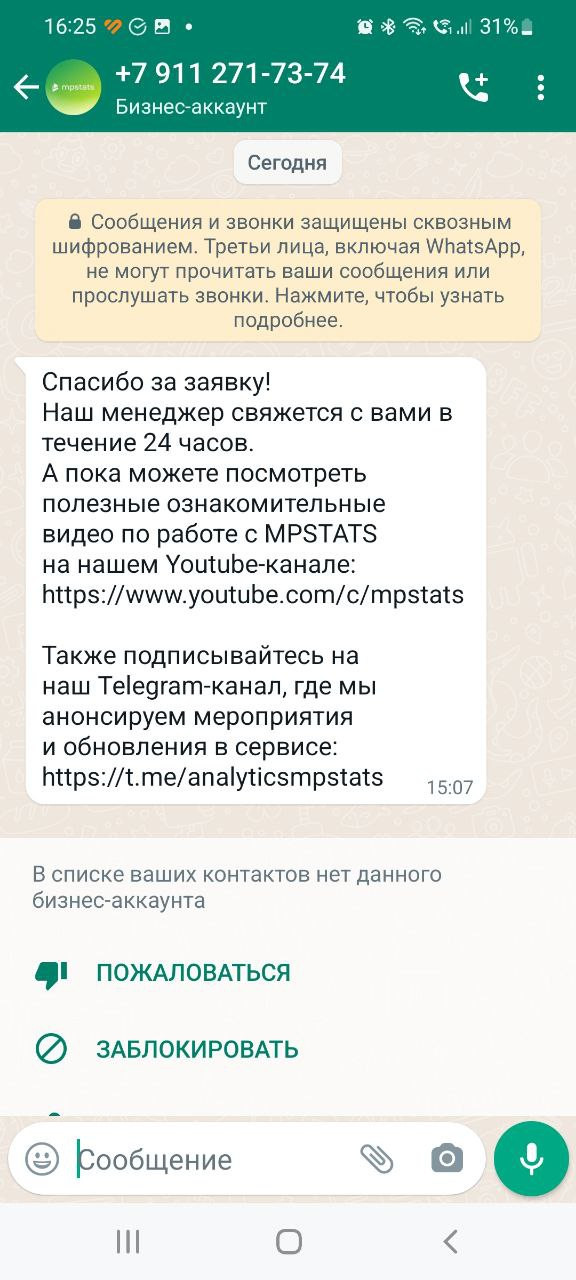Open recent apps in the navigation bar
The image size is (576, 1280).
128,1242
